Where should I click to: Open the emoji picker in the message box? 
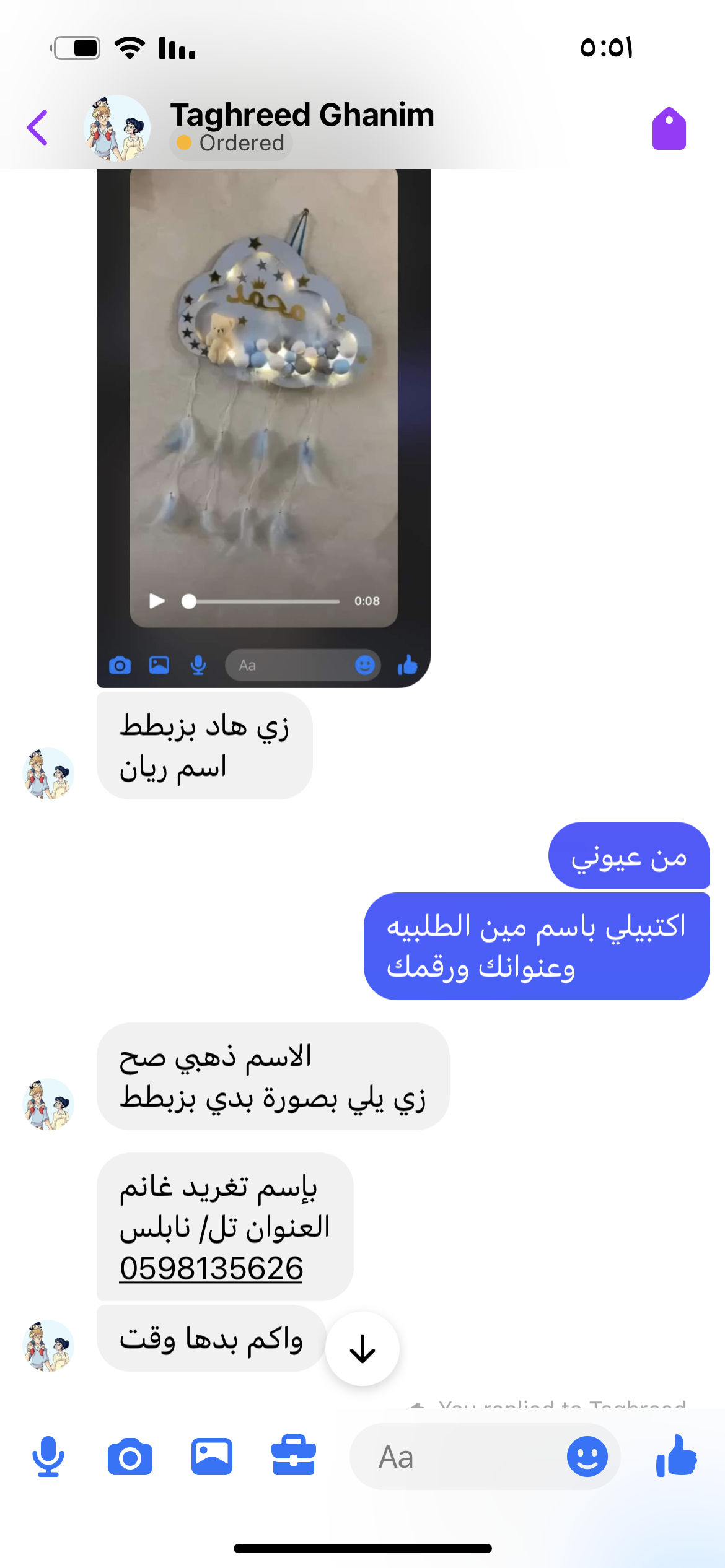pyautogui.click(x=587, y=1457)
